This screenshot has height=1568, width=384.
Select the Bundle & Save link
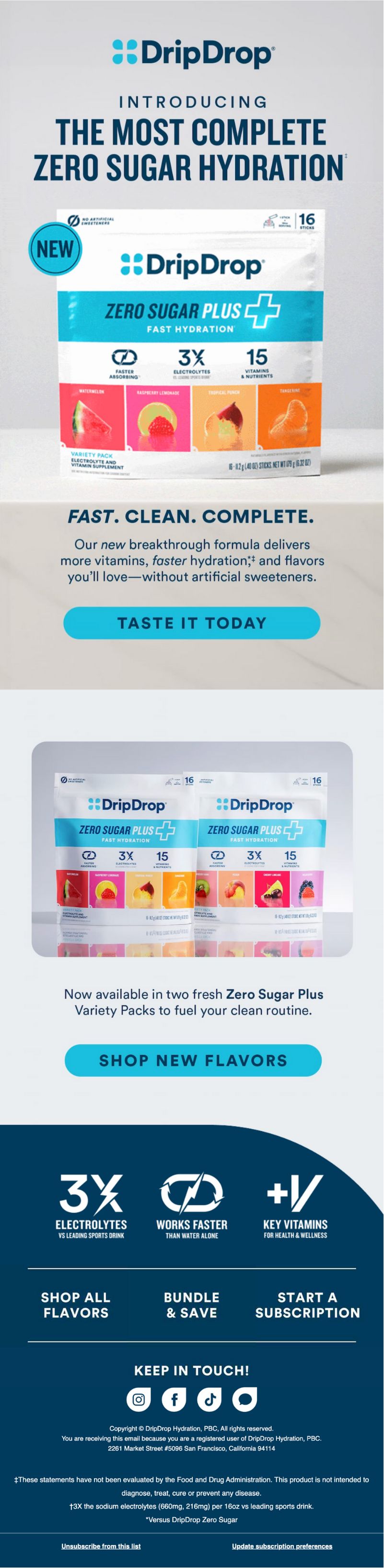click(191, 1305)
